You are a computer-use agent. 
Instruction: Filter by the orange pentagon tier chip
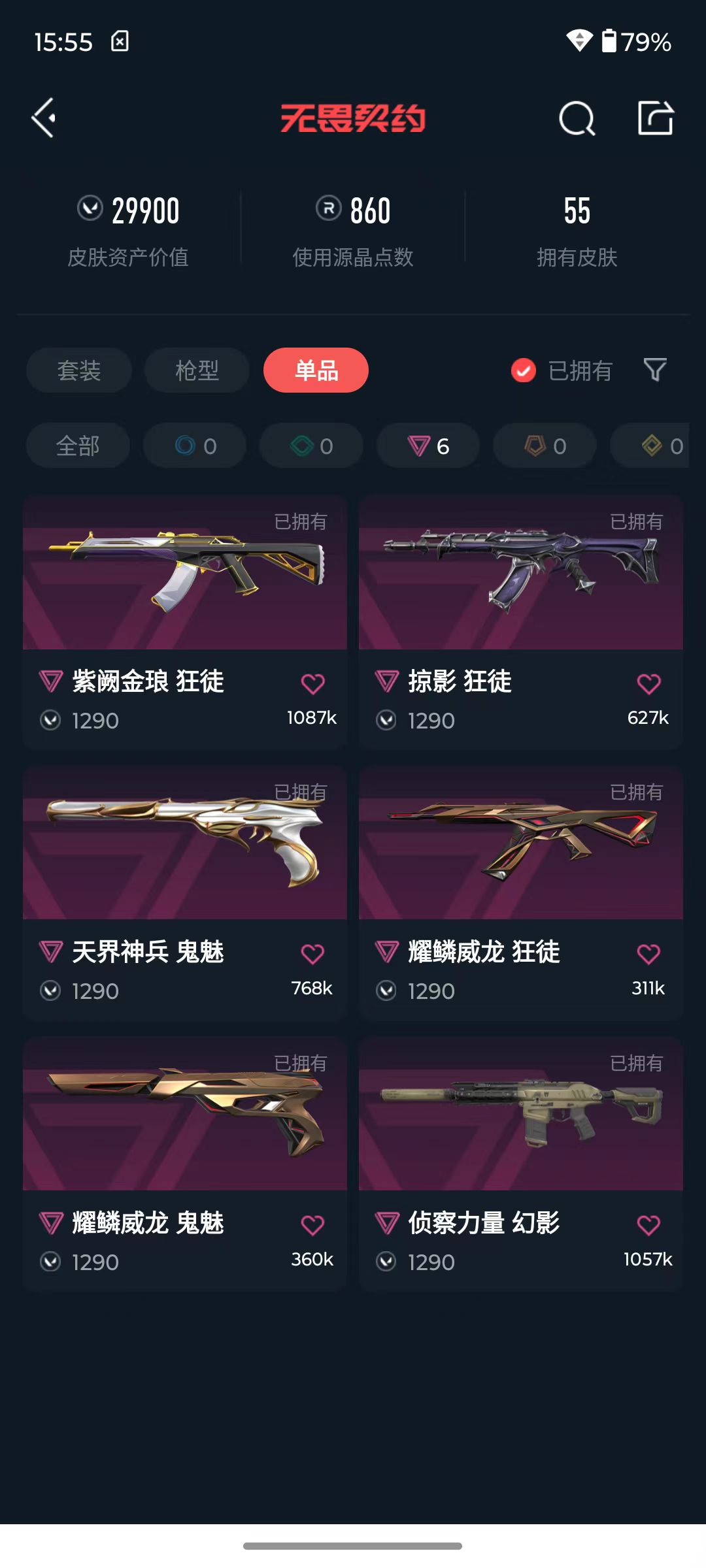(545, 446)
